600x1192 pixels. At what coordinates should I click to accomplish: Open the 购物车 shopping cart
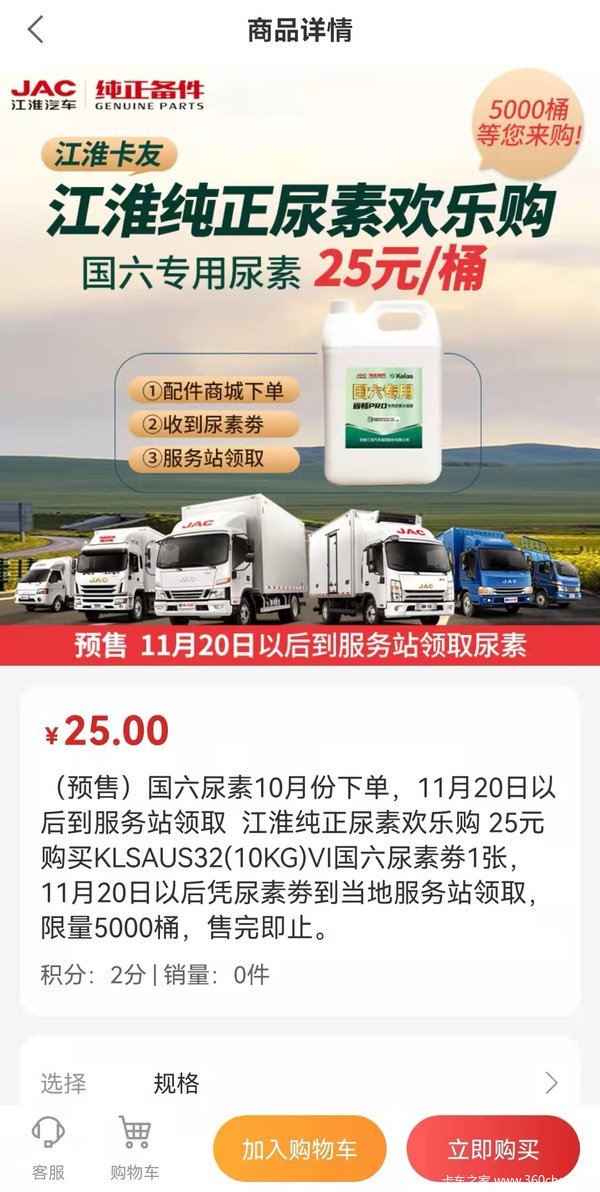point(135,1148)
